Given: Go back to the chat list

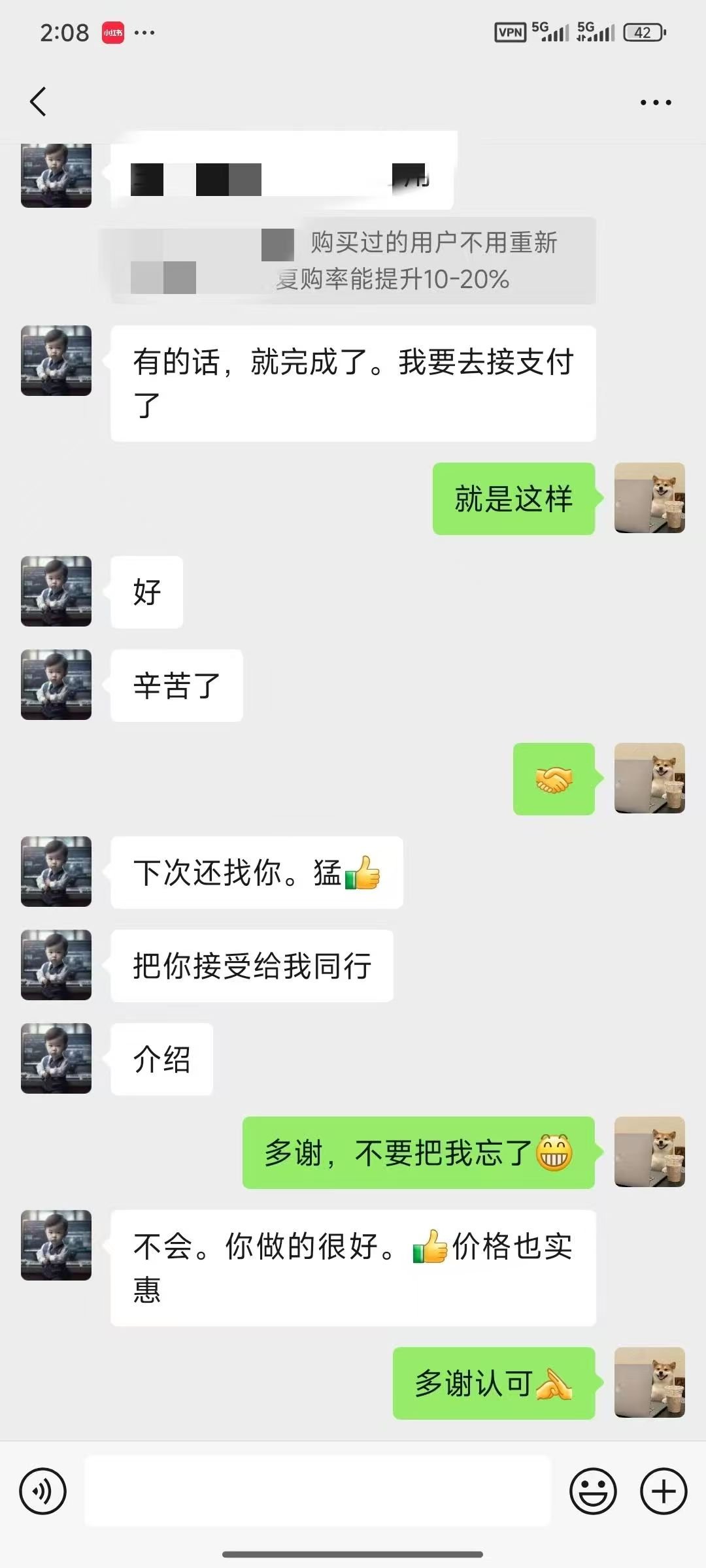Looking at the screenshot, I should tap(38, 102).
